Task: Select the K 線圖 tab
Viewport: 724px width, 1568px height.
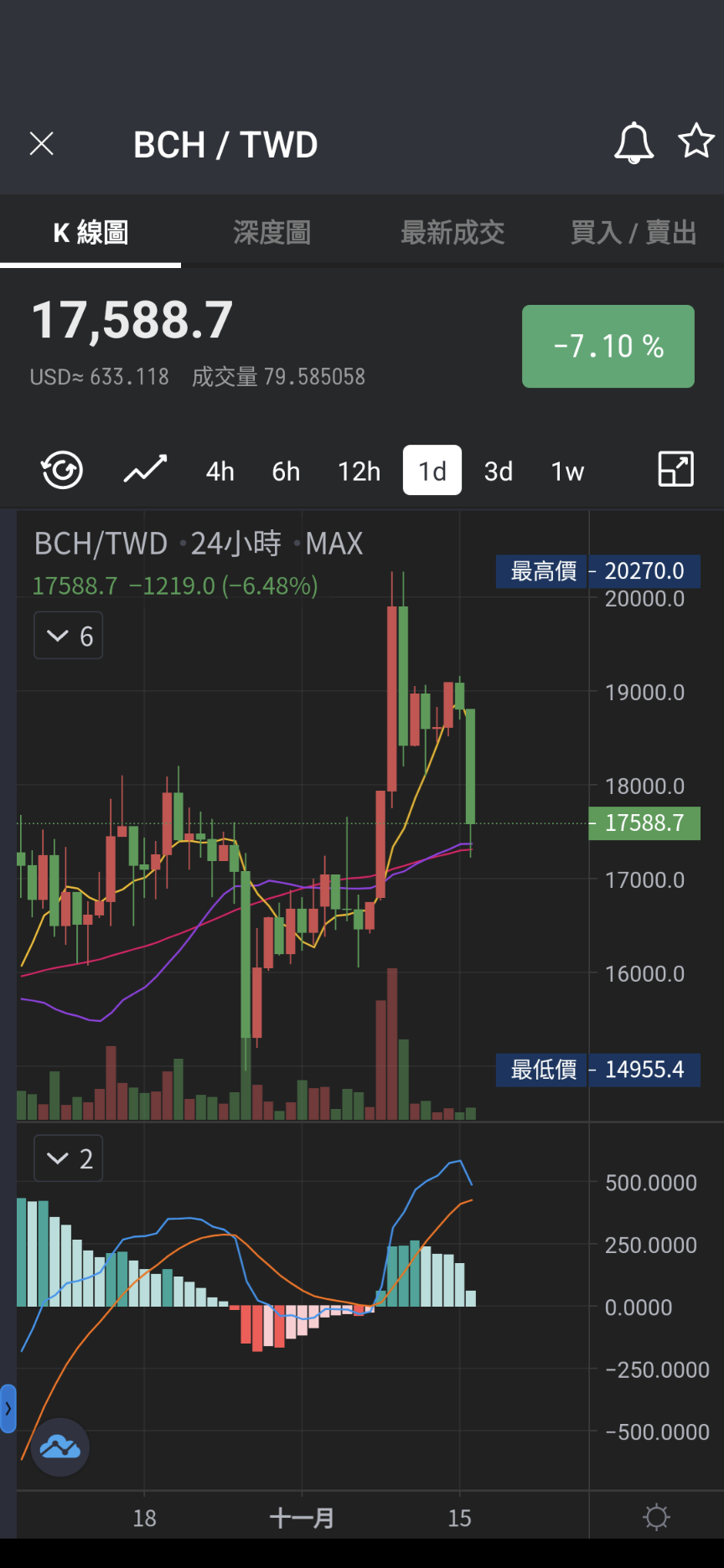Action: click(90, 232)
